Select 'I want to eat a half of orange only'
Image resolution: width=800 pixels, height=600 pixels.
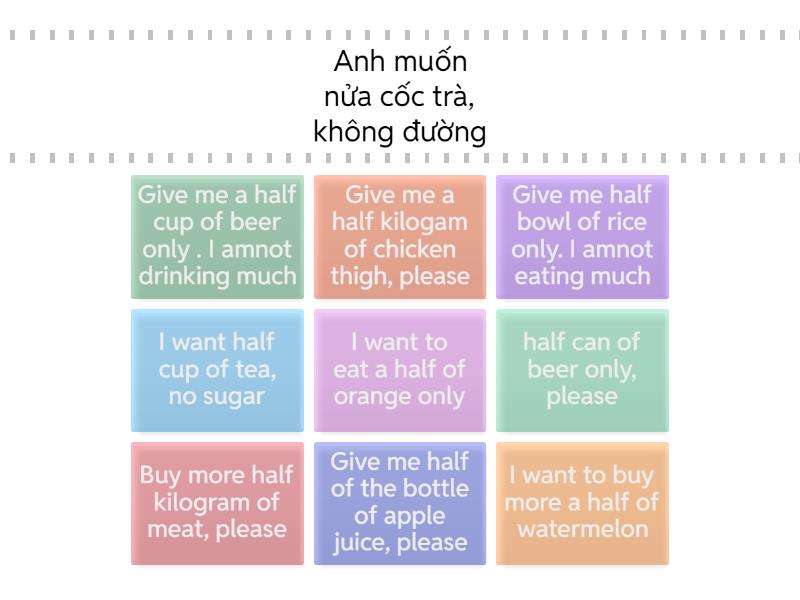400,370
